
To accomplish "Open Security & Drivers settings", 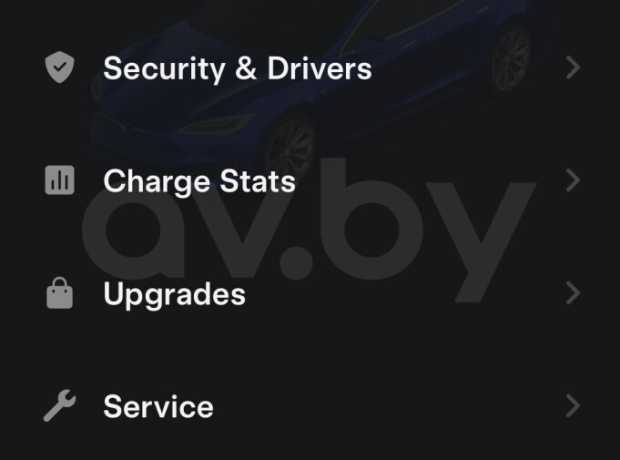I will click(237, 69).
